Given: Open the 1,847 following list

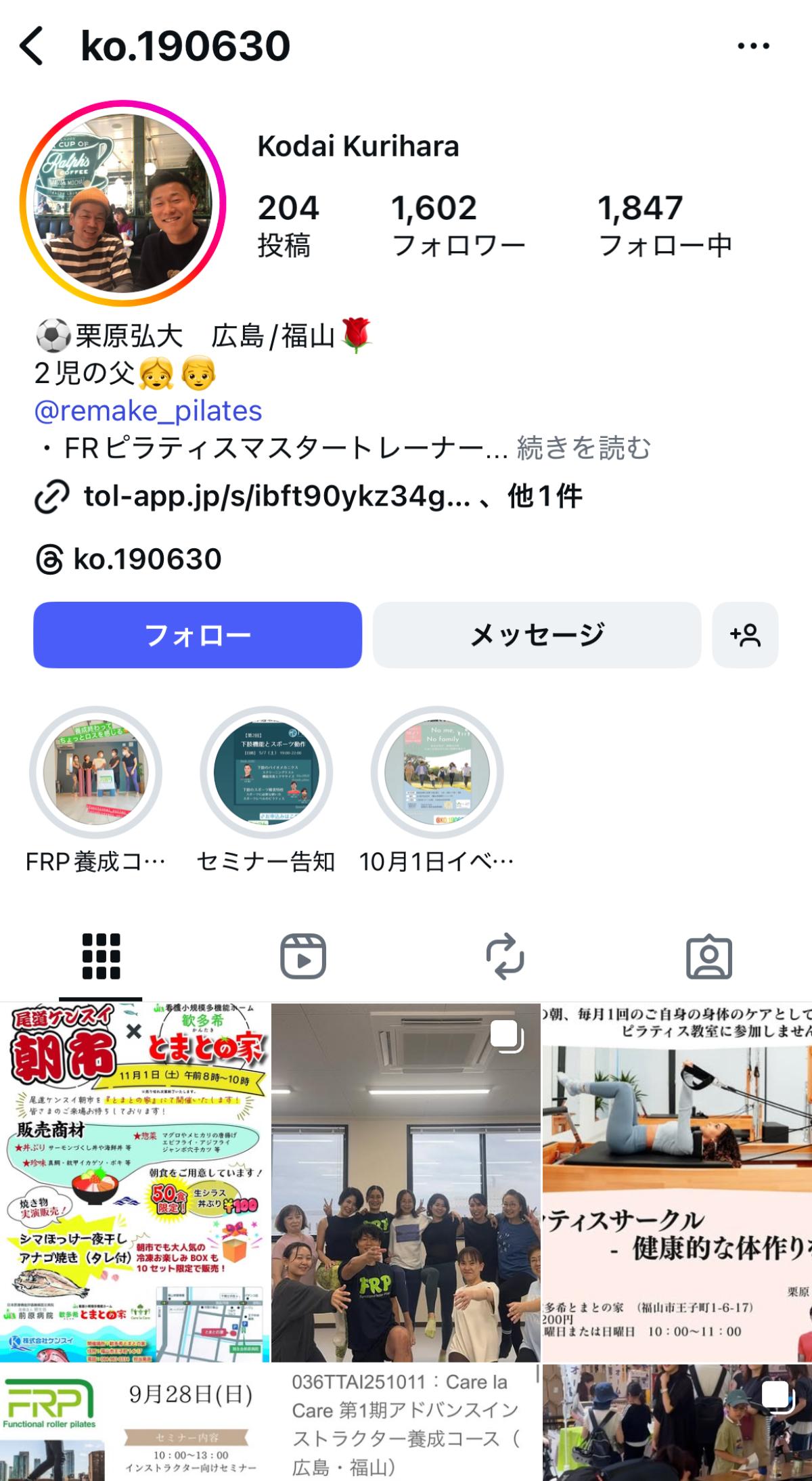Looking at the screenshot, I should tap(664, 225).
